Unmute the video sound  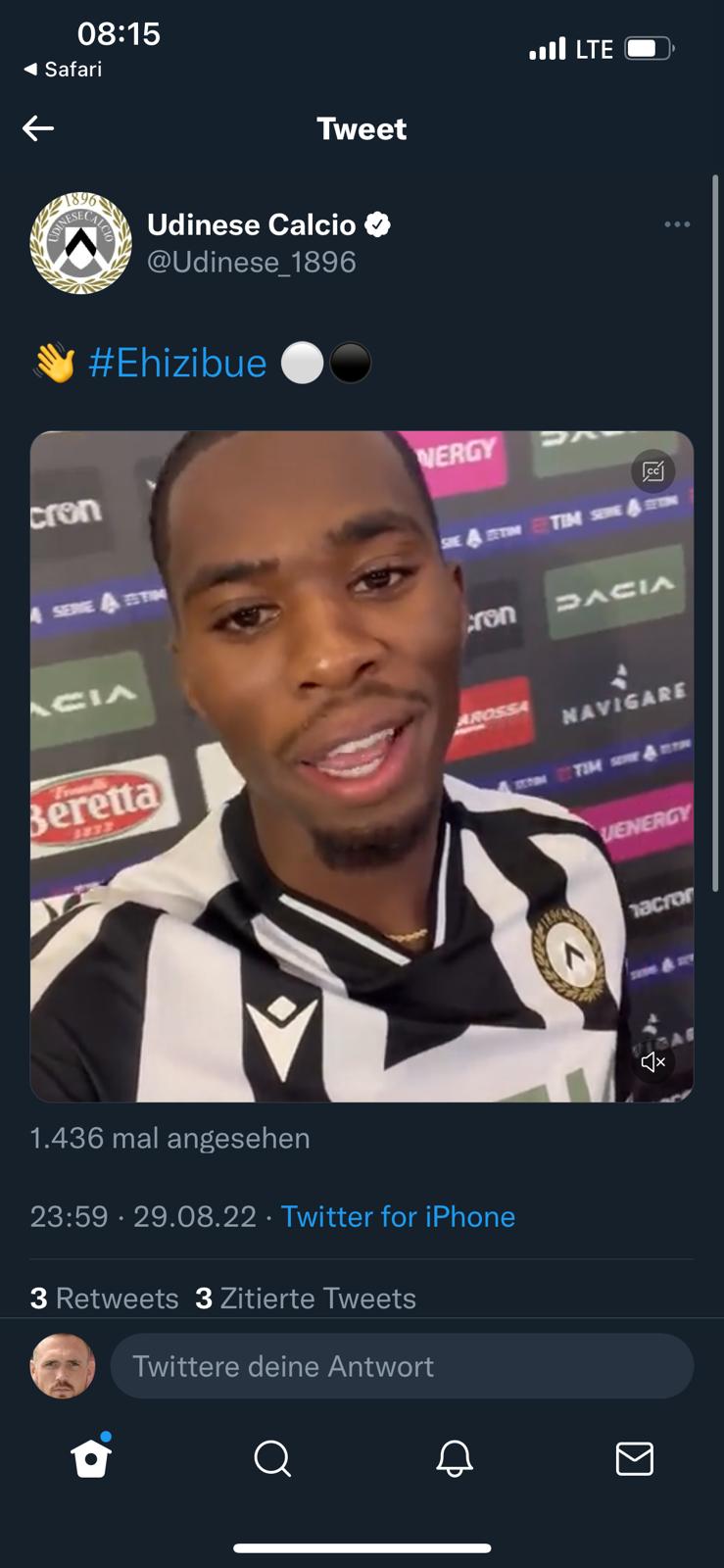652,1061
